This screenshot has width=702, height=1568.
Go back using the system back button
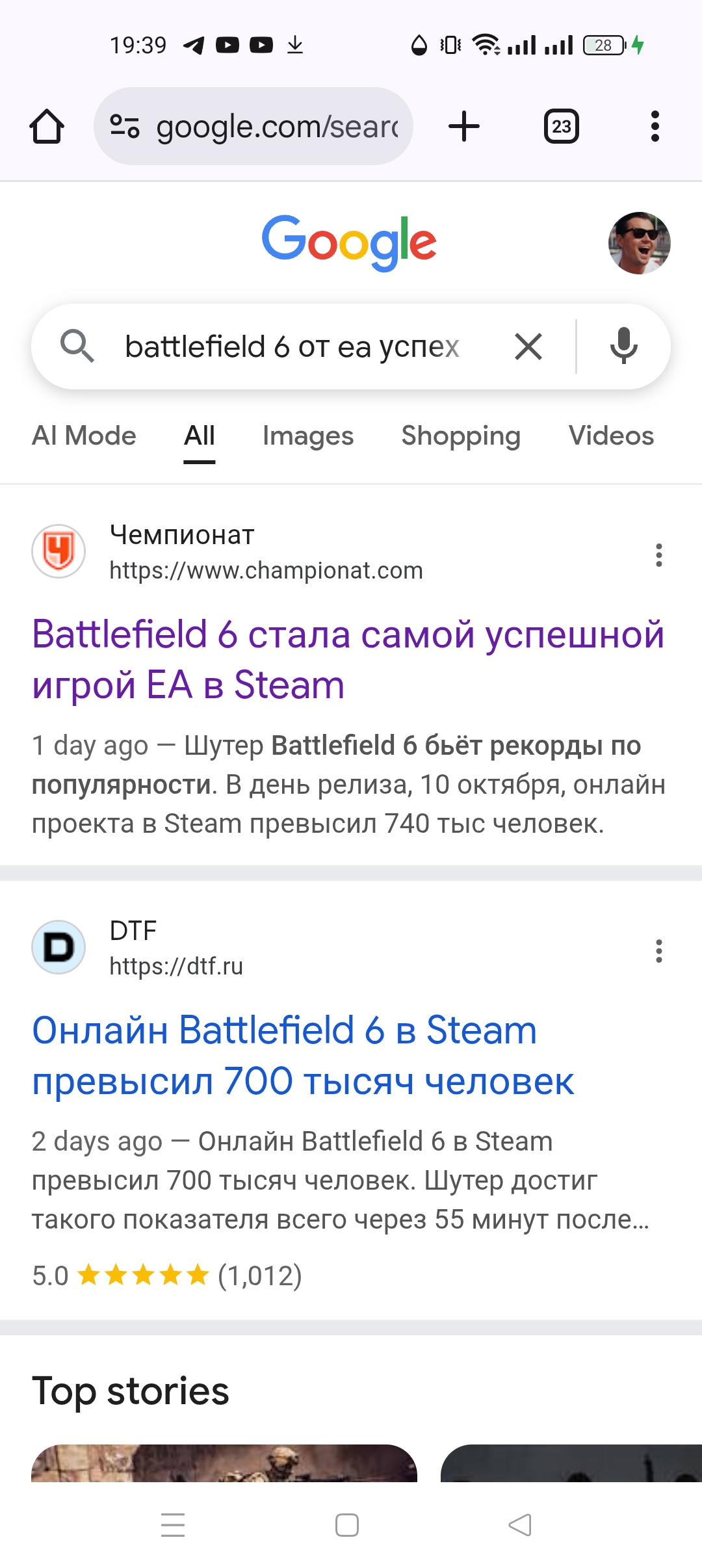coord(520,1525)
